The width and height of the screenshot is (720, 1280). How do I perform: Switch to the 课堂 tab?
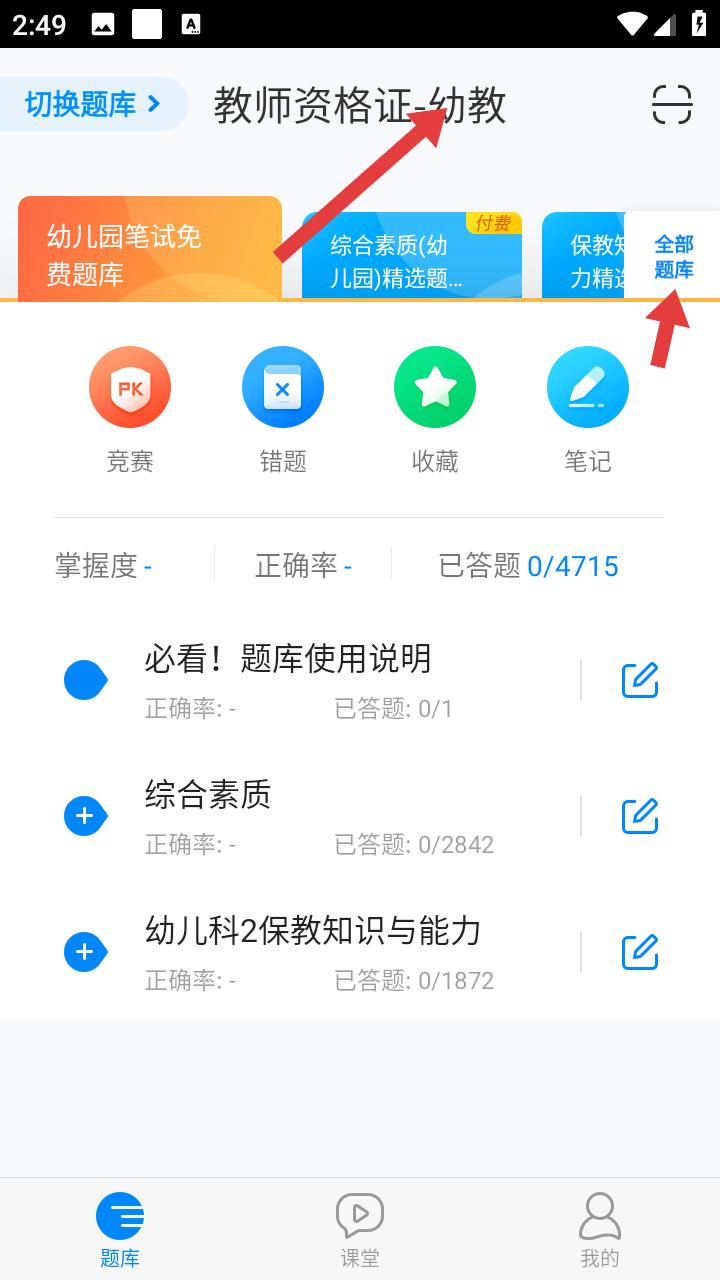click(x=360, y=1228)
